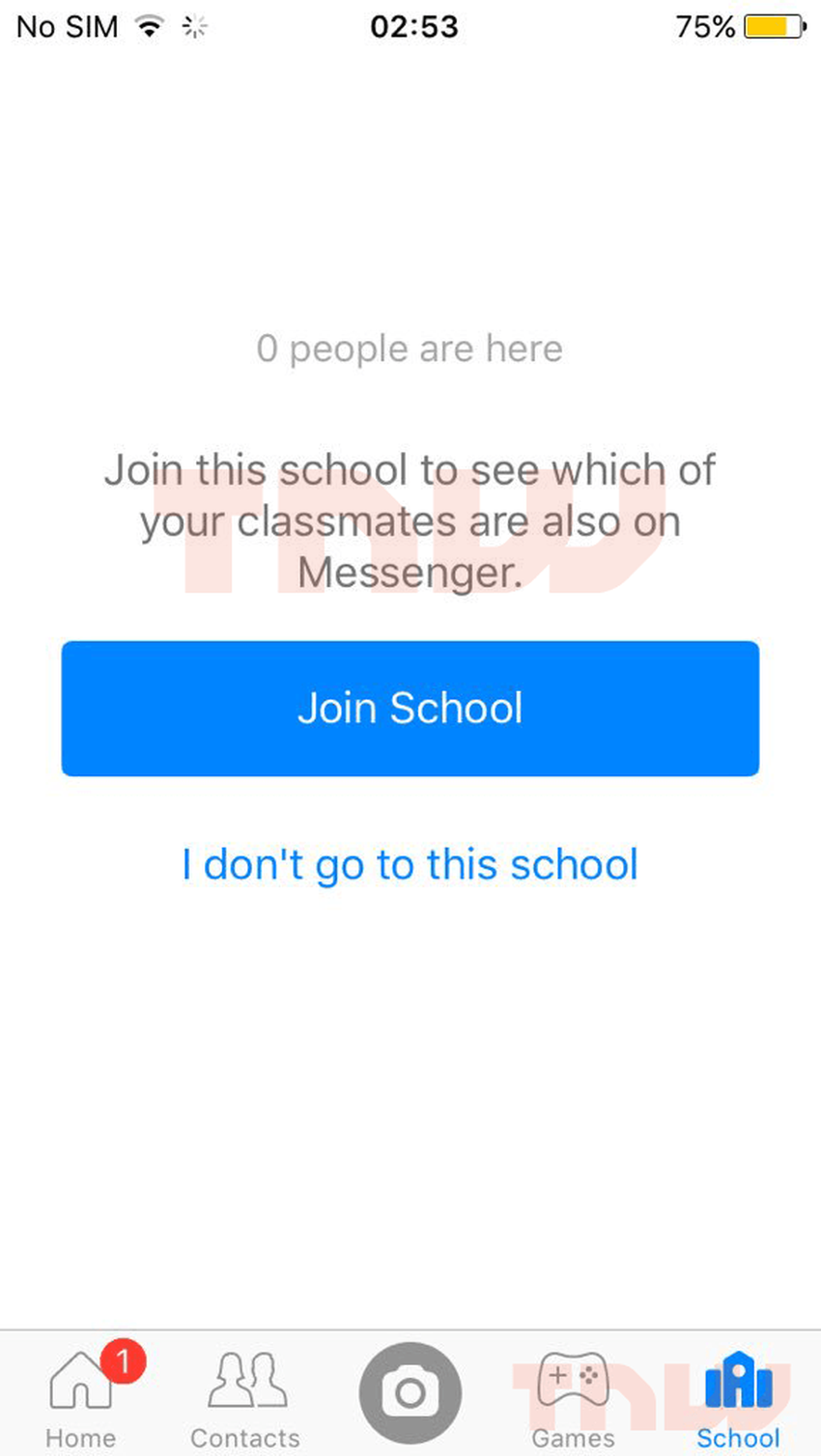The height and width of the screenshot is (1456, 821).
Task: Select the School tab
Action: click(738, 1396)
